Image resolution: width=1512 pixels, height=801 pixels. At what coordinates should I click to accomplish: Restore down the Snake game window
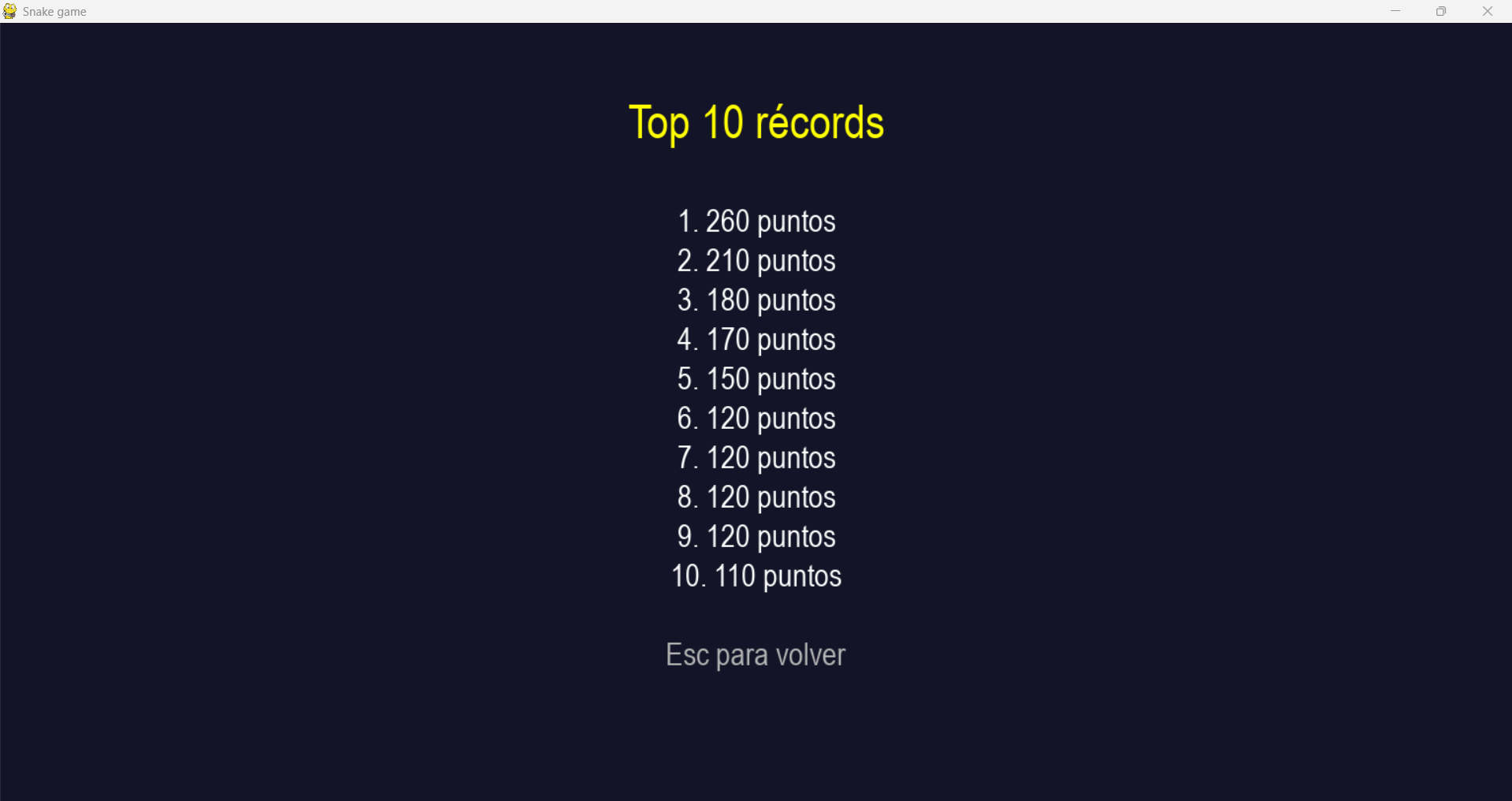click(1441, 11)
